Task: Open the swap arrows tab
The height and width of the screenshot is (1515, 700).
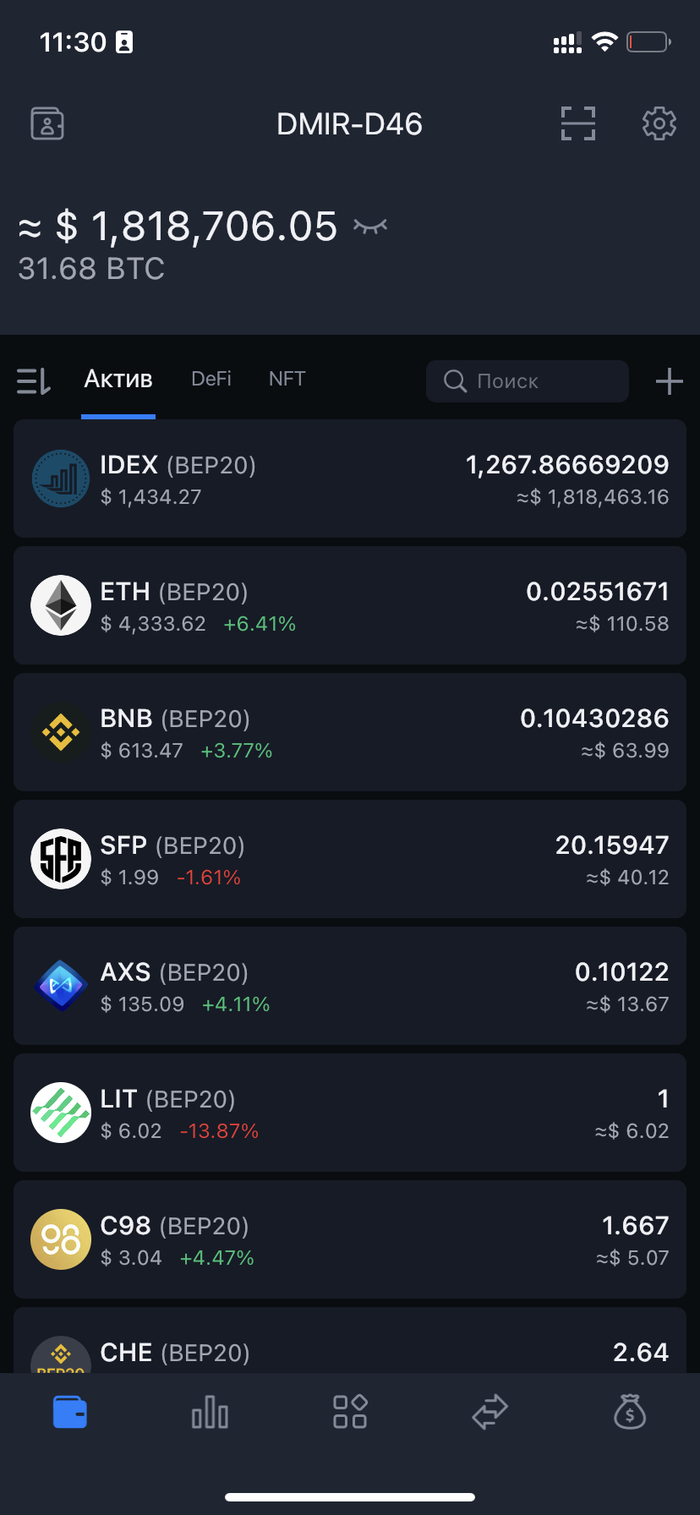Action: click(x=490, y=1412)
